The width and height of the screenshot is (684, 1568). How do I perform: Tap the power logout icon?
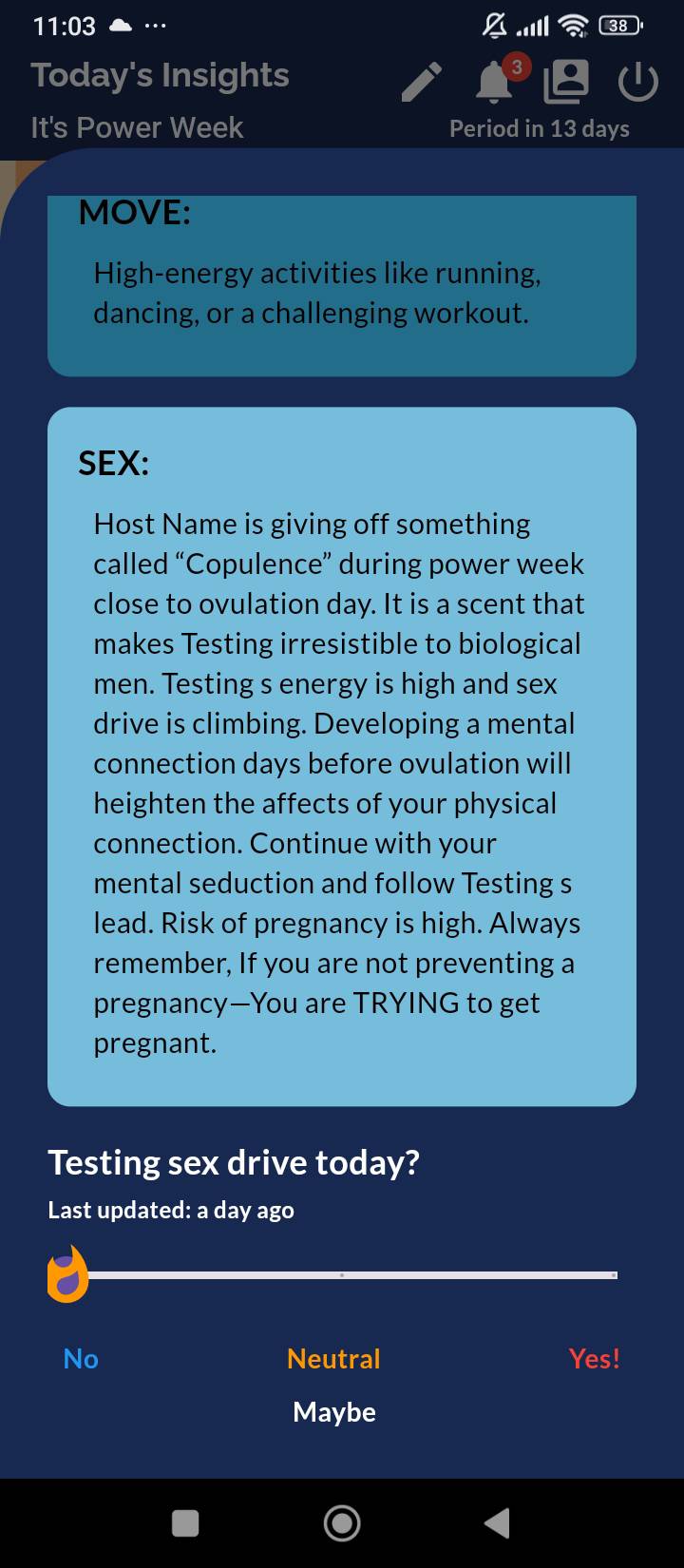pyautogui.click(x=637, y=82)
